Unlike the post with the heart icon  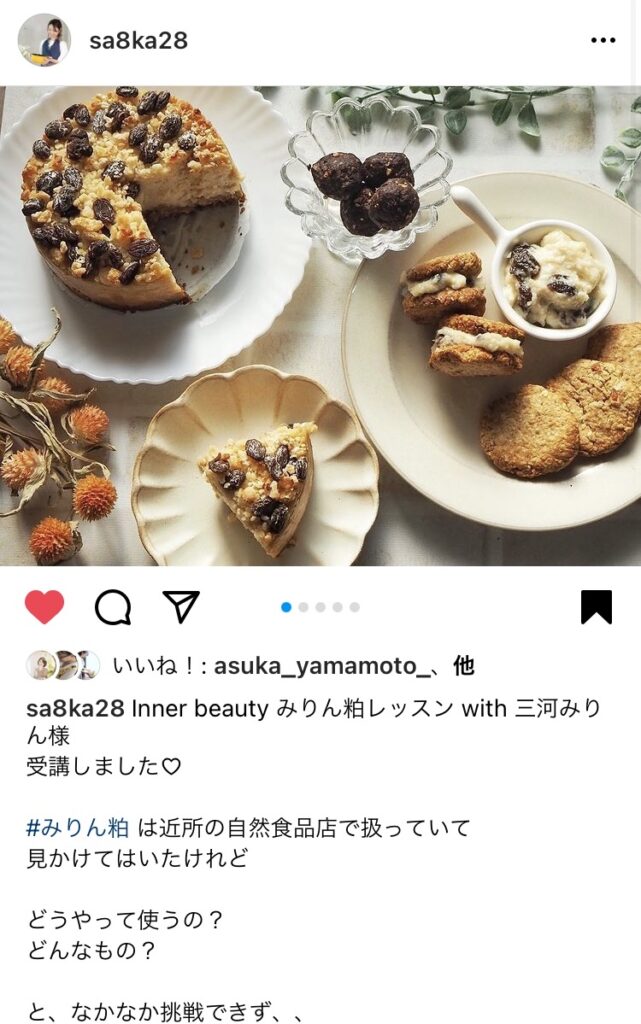[x=44, y=606]
